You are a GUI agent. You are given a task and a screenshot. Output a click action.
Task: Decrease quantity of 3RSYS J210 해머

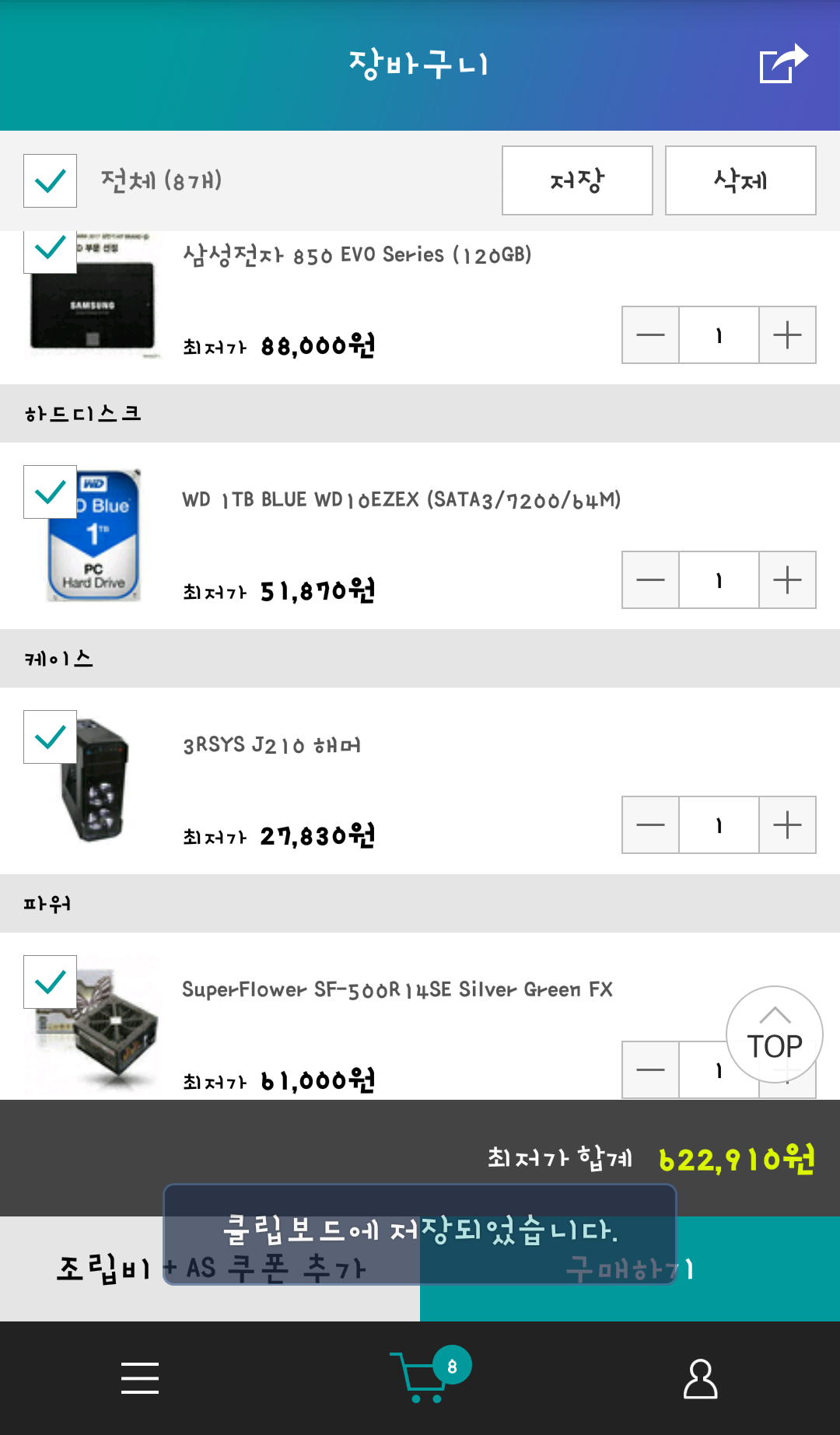click(650, 825)
